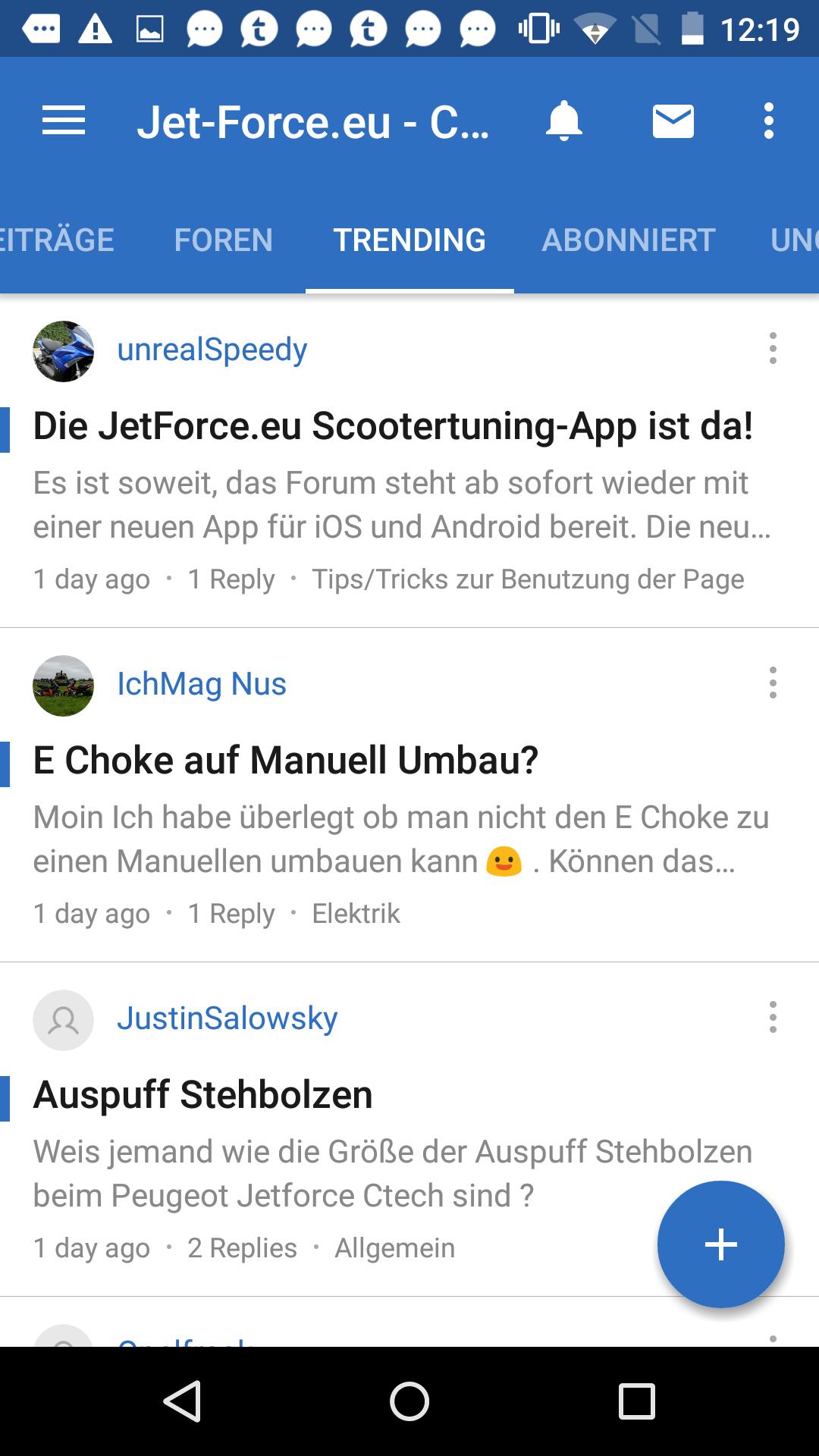Tap JustinSalowsky's default avatar icon

(65, 1019)
